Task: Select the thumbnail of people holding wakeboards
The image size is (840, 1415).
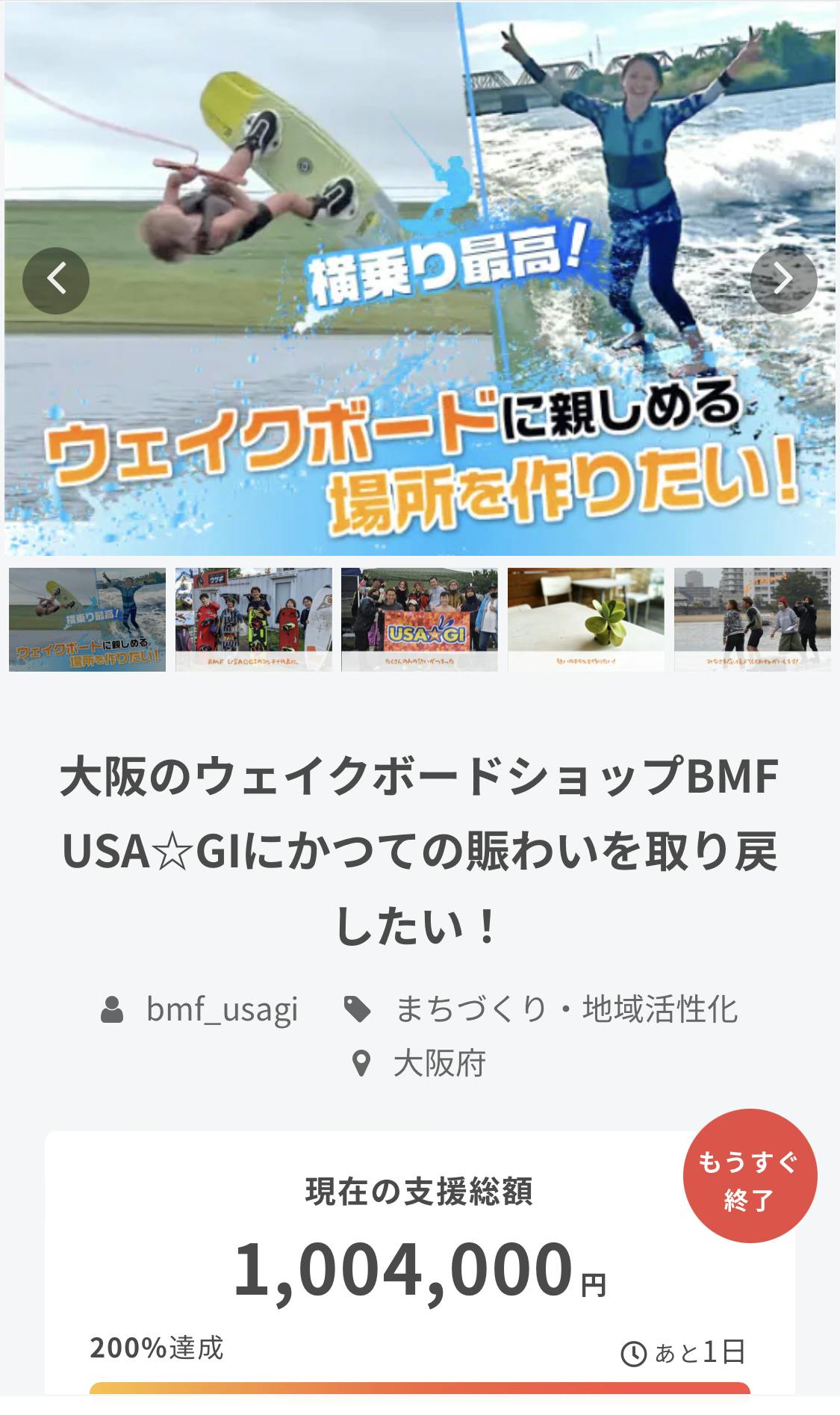Action: [x=254, y=619]
